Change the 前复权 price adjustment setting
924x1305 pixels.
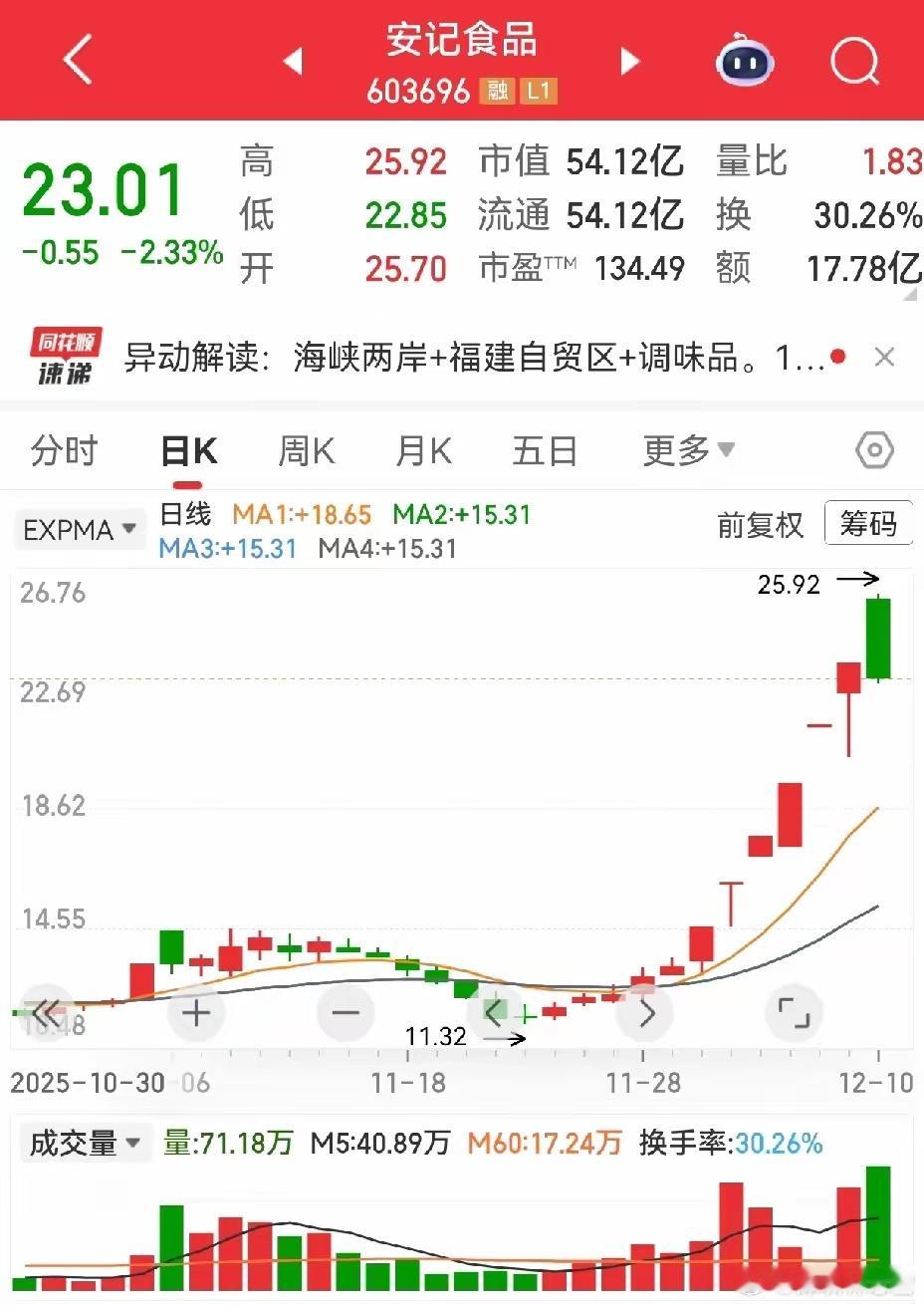(x=760, y=525)
